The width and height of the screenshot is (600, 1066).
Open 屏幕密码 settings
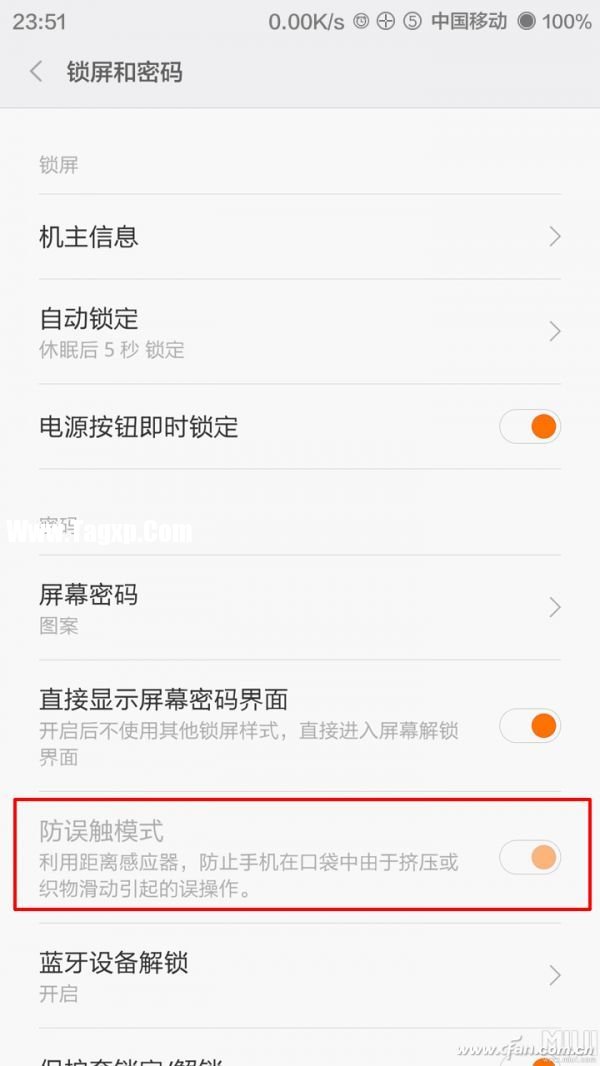tap(300, 607)
